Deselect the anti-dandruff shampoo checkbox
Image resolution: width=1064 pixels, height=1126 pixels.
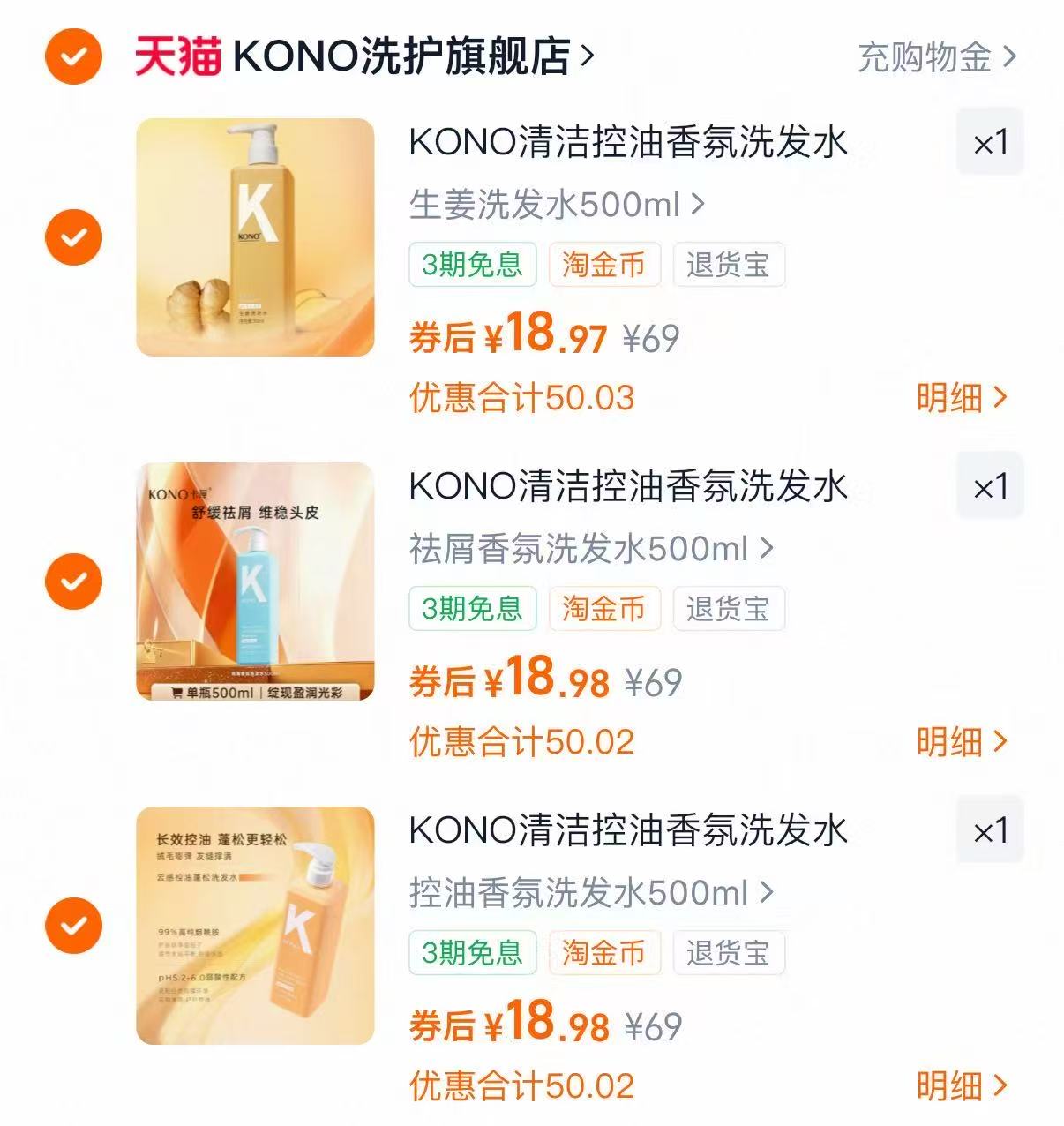pos(74,581)
